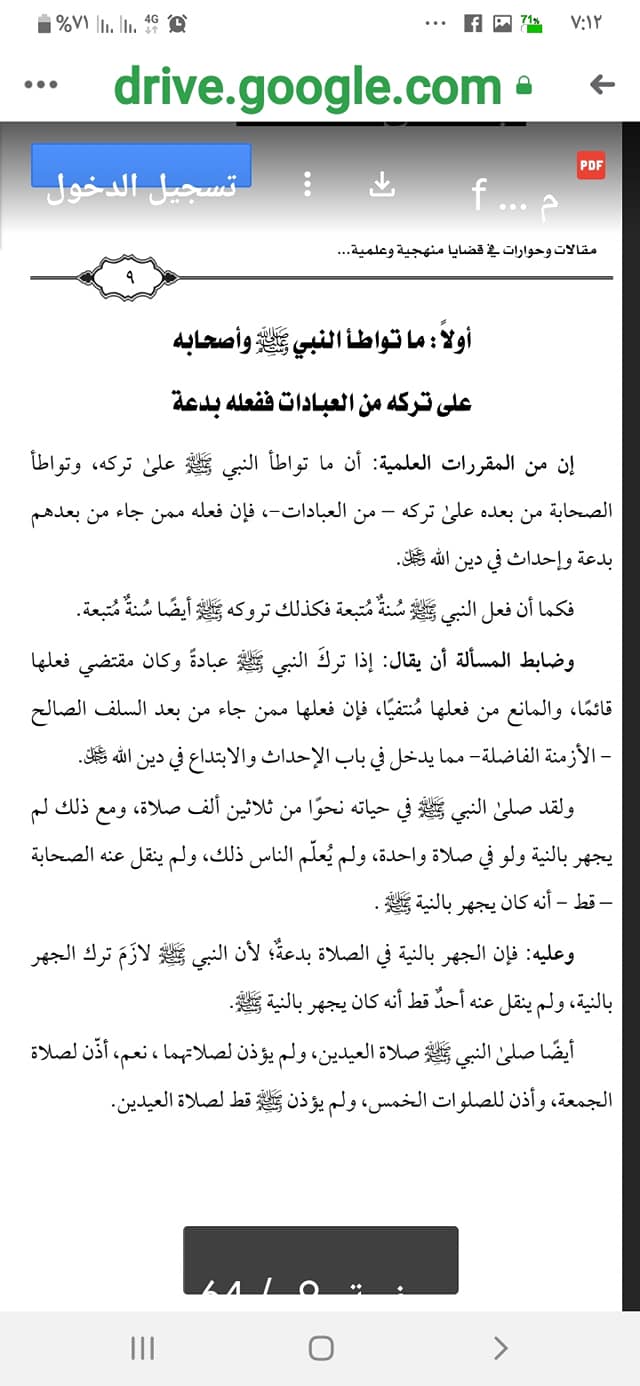Tap the system home button
This screenshot has width=640, height=1386.
[x=320, y=1348]
